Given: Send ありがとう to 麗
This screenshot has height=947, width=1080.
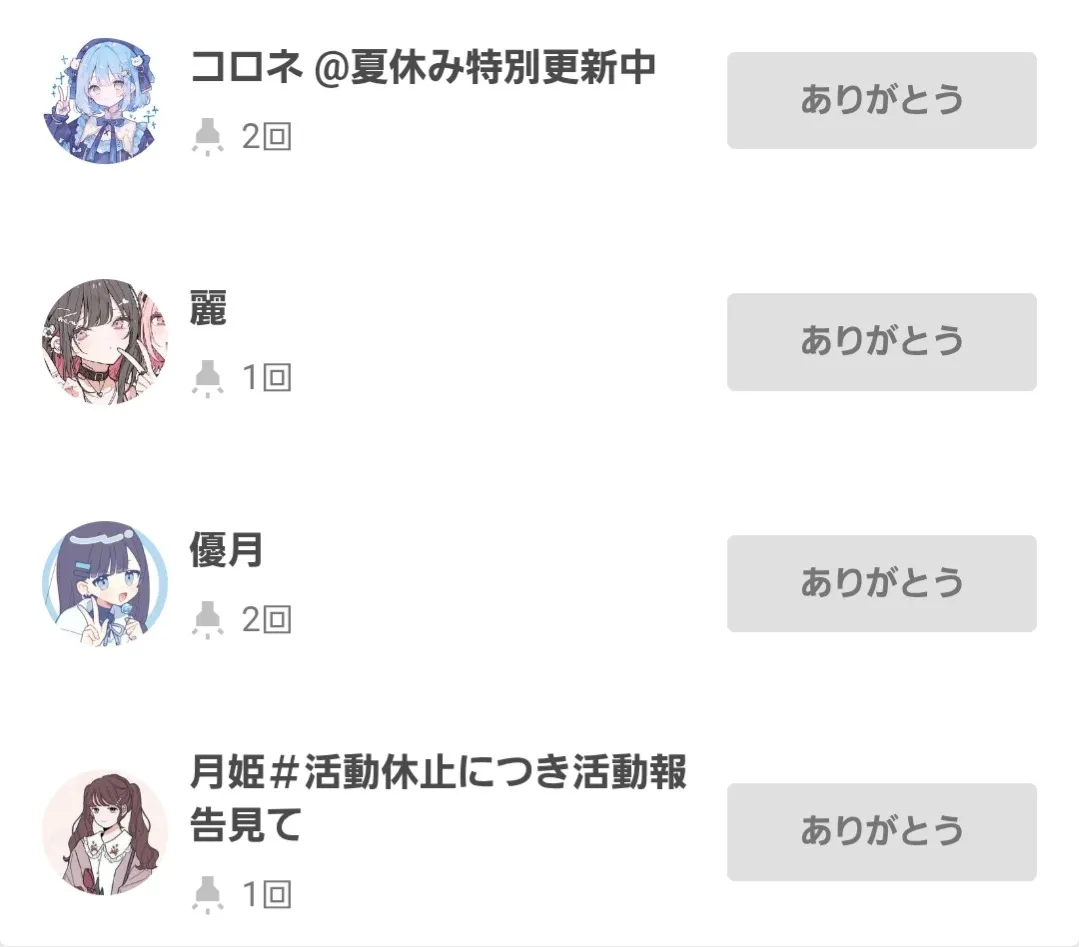Looking at the screenshot, I should [881, 341].
